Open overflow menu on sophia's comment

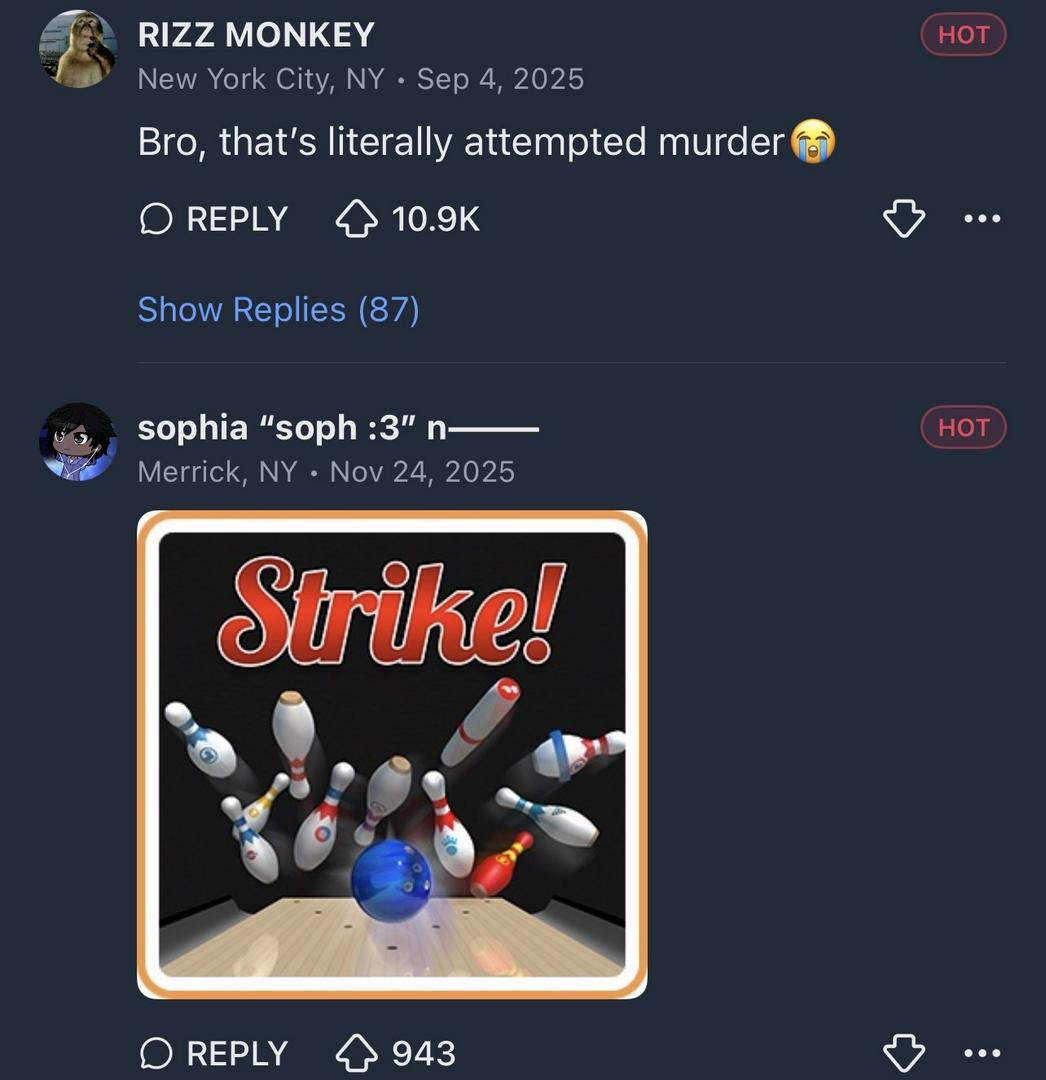pyautogui.click(x=981, y=1053)
